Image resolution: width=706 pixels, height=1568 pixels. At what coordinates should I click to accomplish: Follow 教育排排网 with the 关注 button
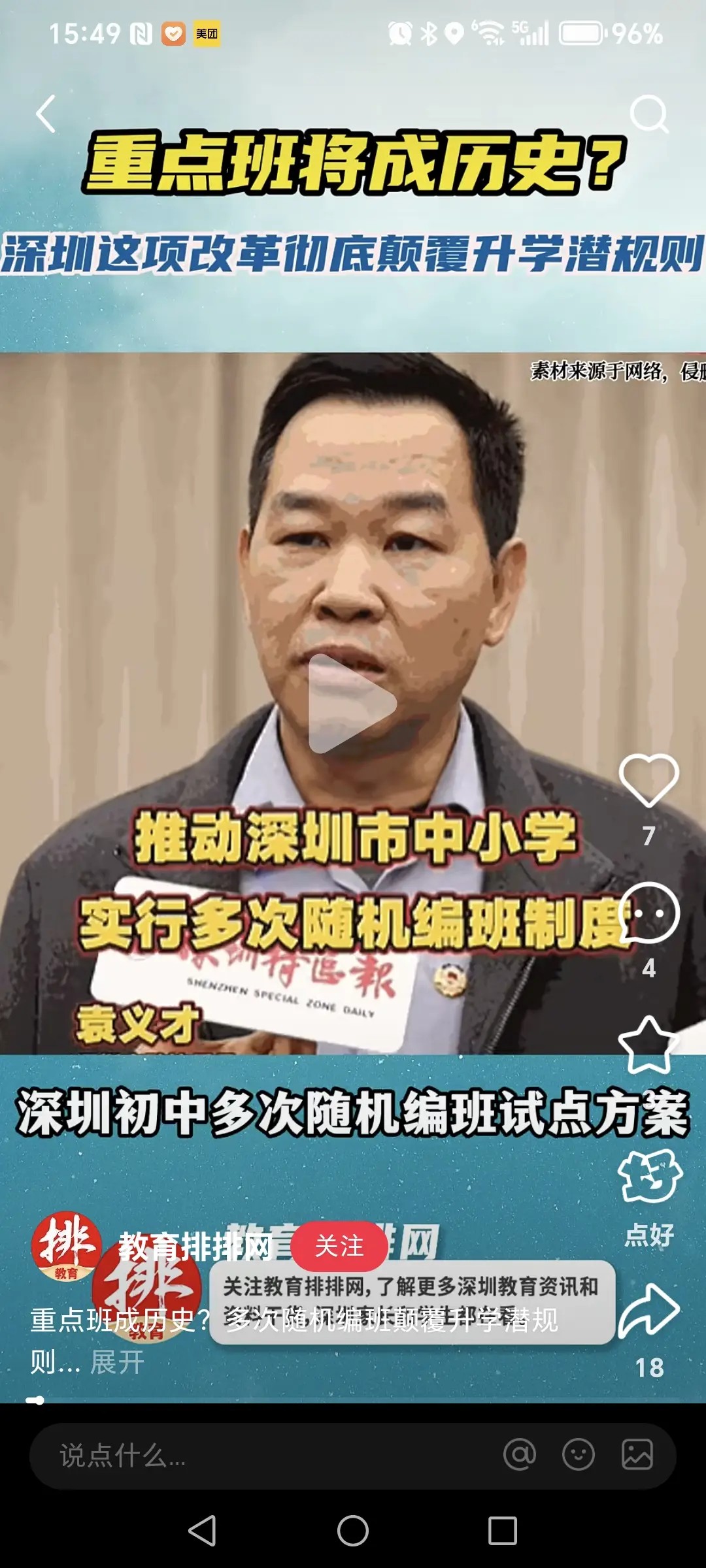pyautogui.click(x=339, y=1246)
